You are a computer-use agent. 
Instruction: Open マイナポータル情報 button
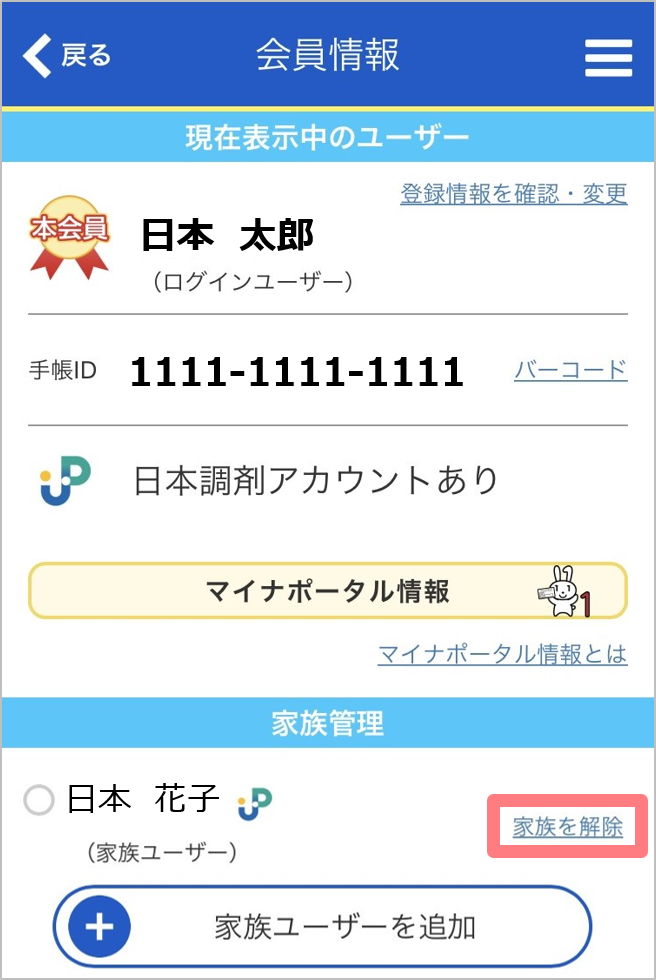(327, 591)
